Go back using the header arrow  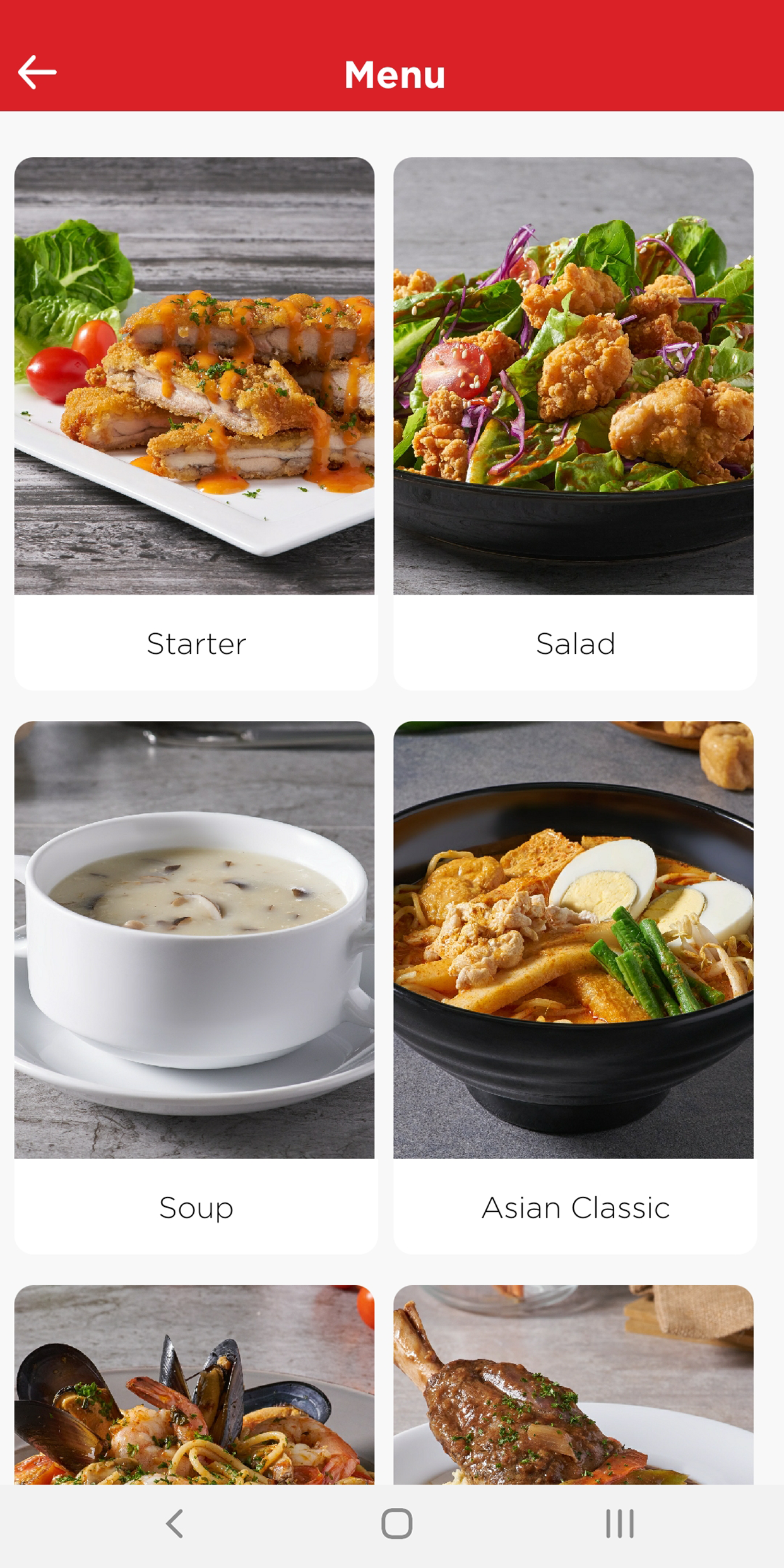pyautogui.click(x=37, y=72)
